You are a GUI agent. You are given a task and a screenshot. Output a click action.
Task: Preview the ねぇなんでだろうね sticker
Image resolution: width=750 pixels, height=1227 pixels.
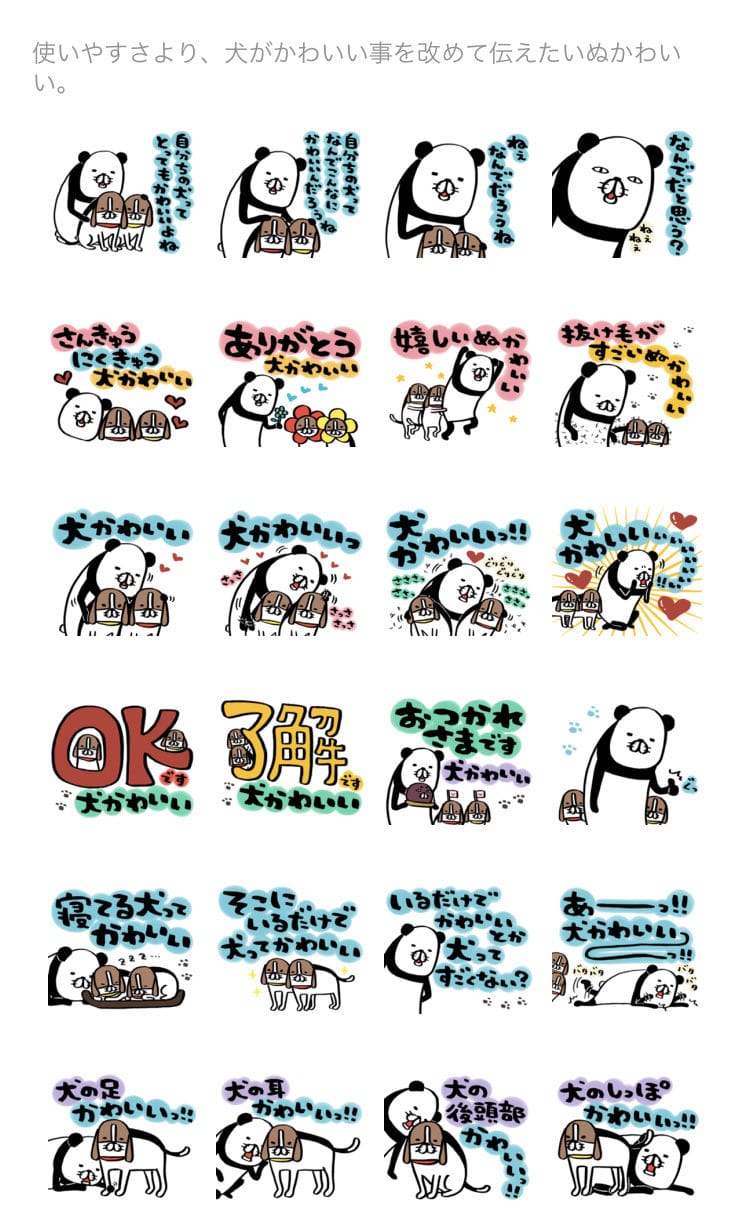(x=458, y=195)
